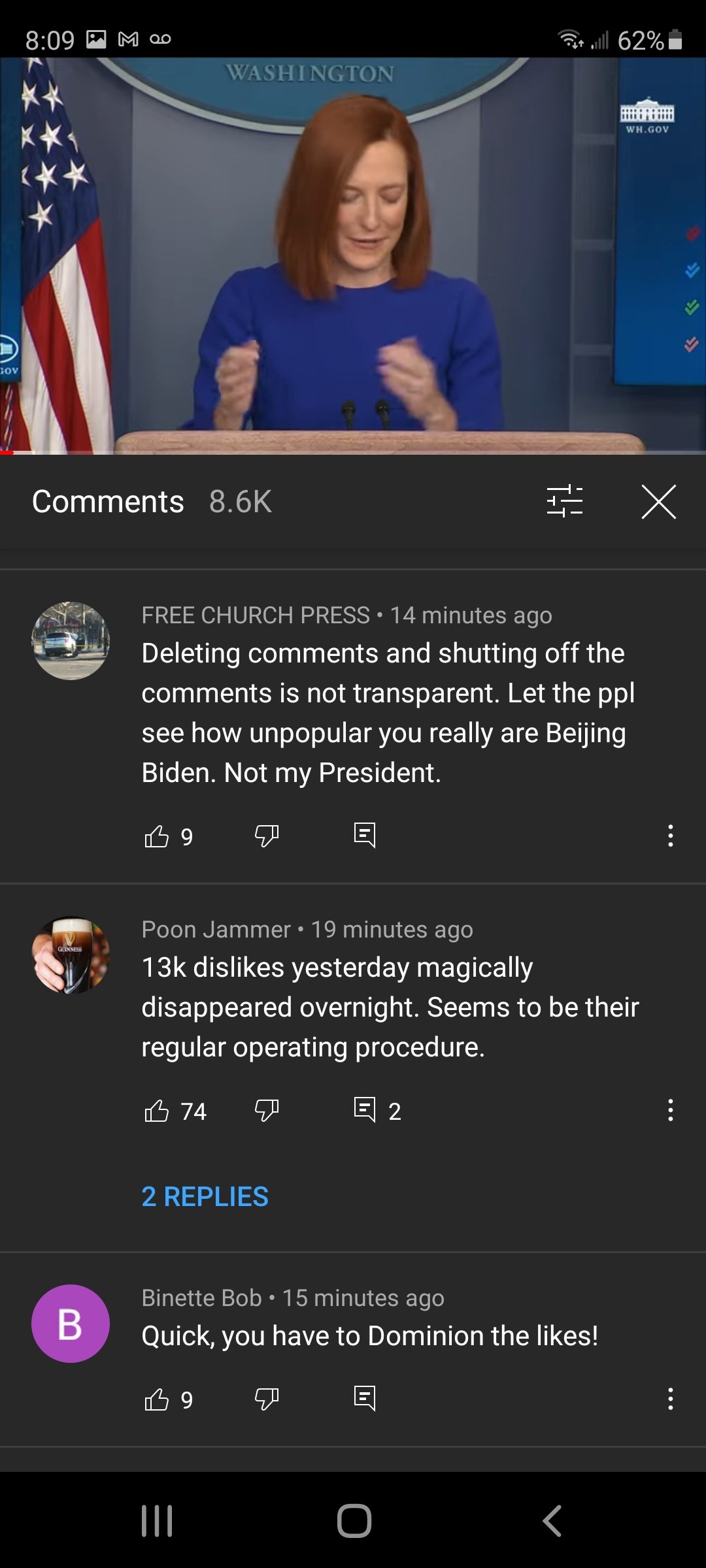View Poon Jammer's profile picture
Viewport: 706px width, 1568px height.
pos(71,955)
